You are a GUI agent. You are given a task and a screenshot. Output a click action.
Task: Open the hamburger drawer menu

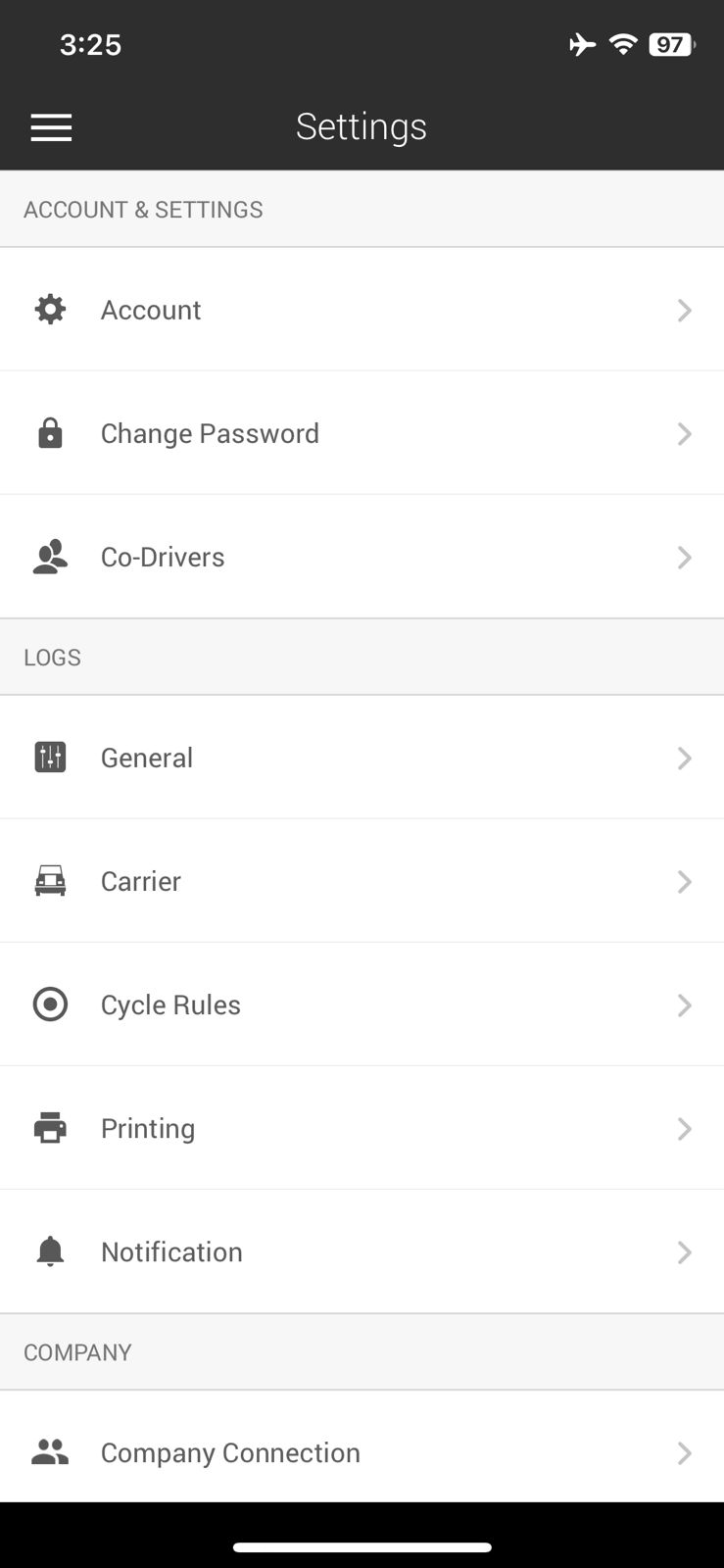click(x=51, y=127)
